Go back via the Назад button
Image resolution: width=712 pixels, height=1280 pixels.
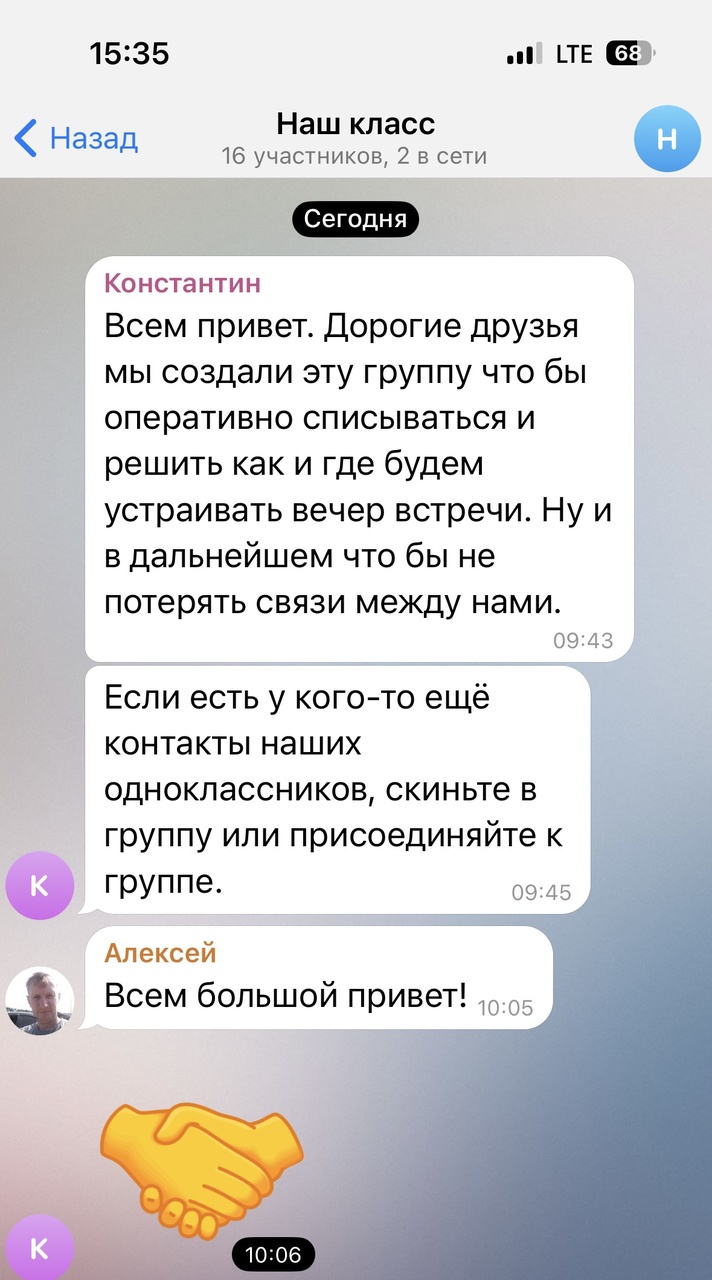[x=76, y=138]
